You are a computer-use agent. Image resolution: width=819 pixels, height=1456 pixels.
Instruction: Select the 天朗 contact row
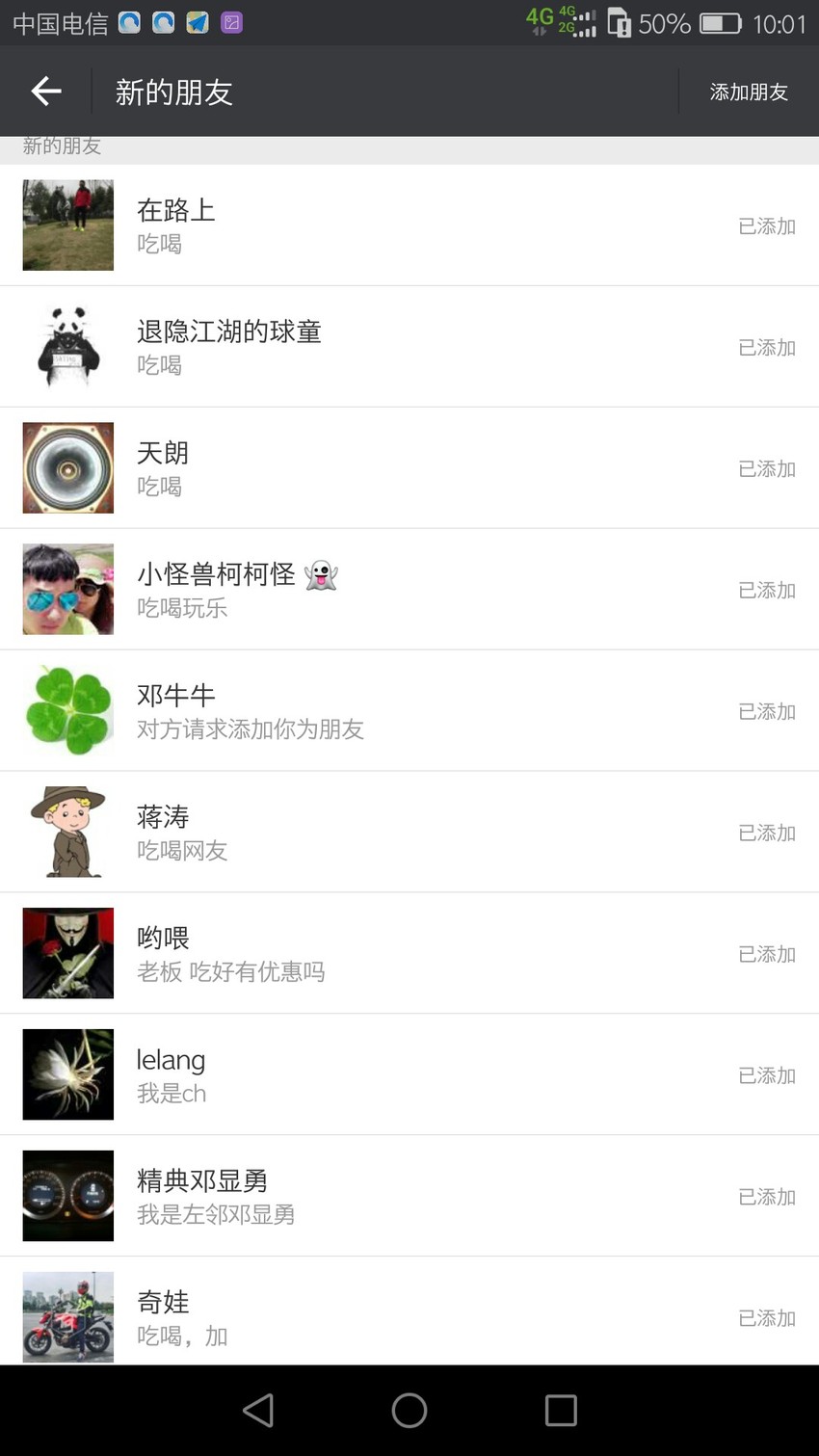pos(409,468)
